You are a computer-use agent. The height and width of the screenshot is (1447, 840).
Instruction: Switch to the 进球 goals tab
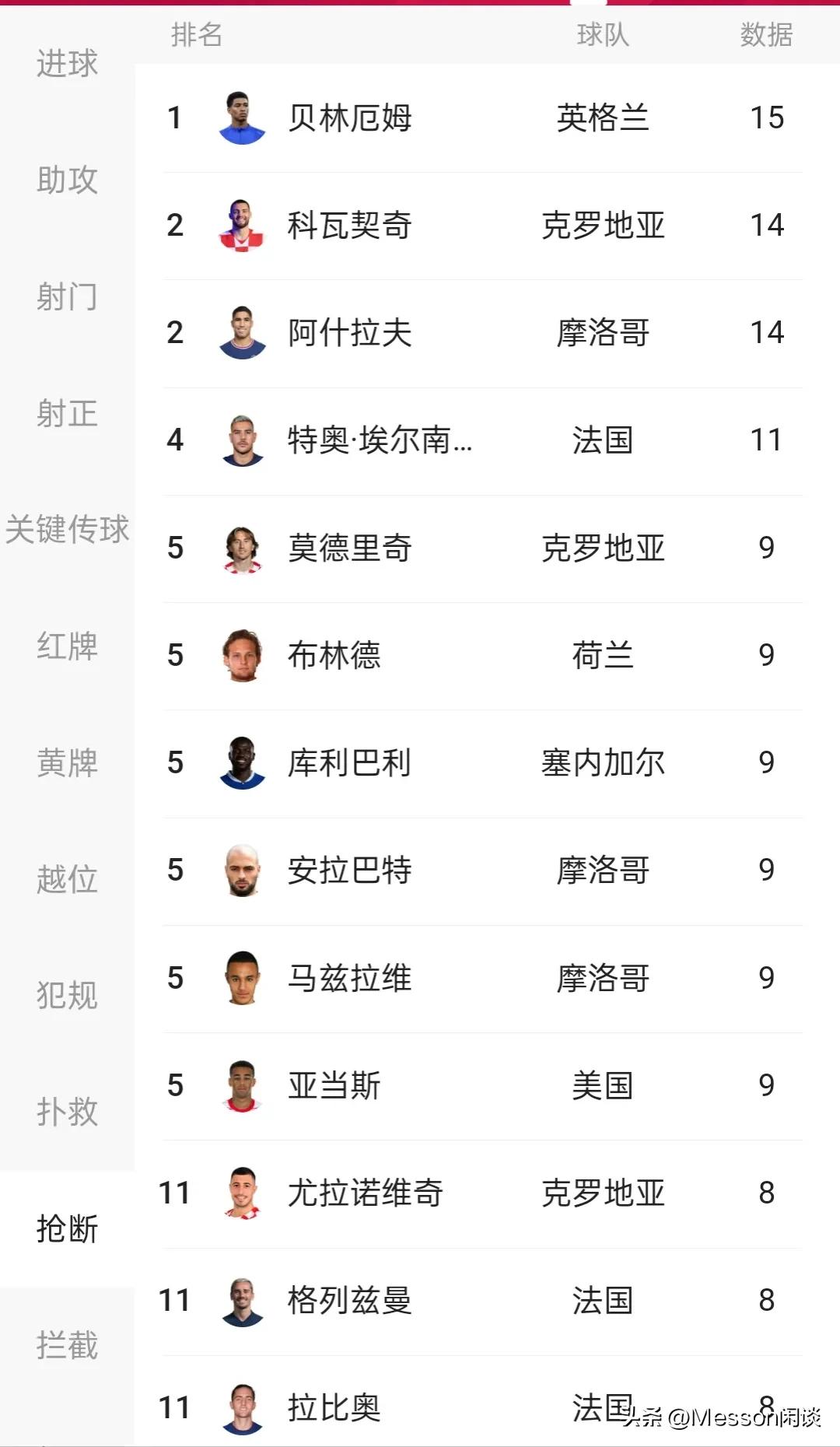66,64
